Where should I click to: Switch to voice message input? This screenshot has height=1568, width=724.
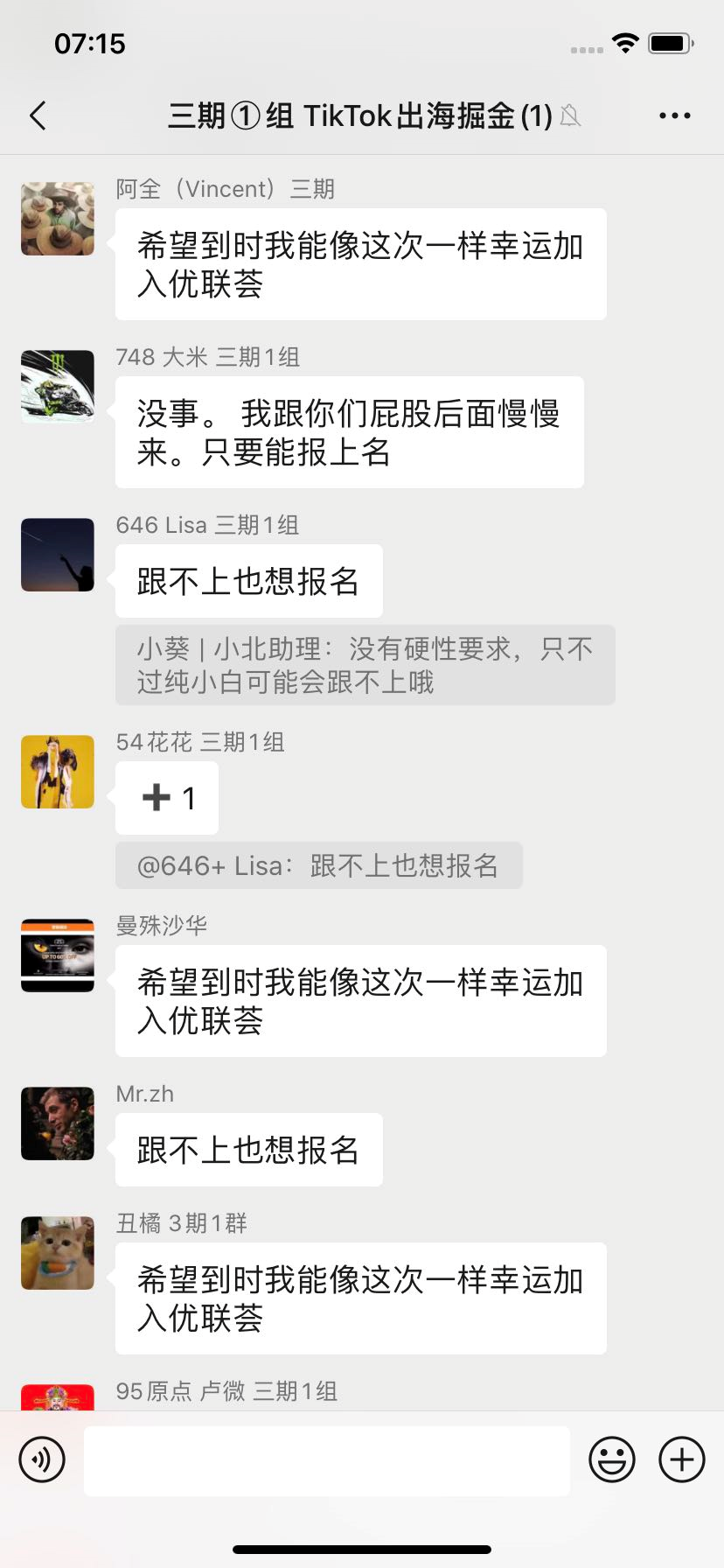[x=42, y=1459]
